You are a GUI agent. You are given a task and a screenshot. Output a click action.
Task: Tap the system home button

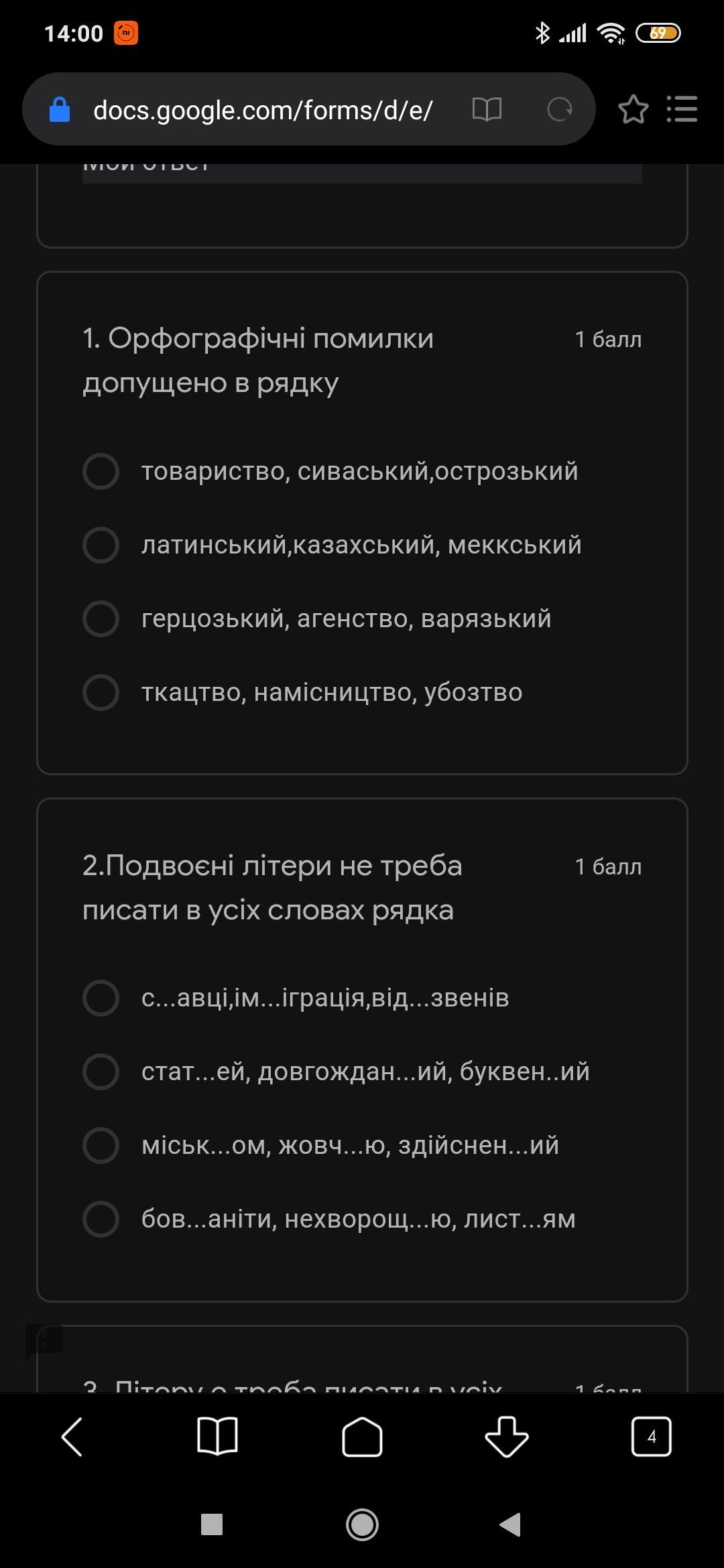(362, 1524)
